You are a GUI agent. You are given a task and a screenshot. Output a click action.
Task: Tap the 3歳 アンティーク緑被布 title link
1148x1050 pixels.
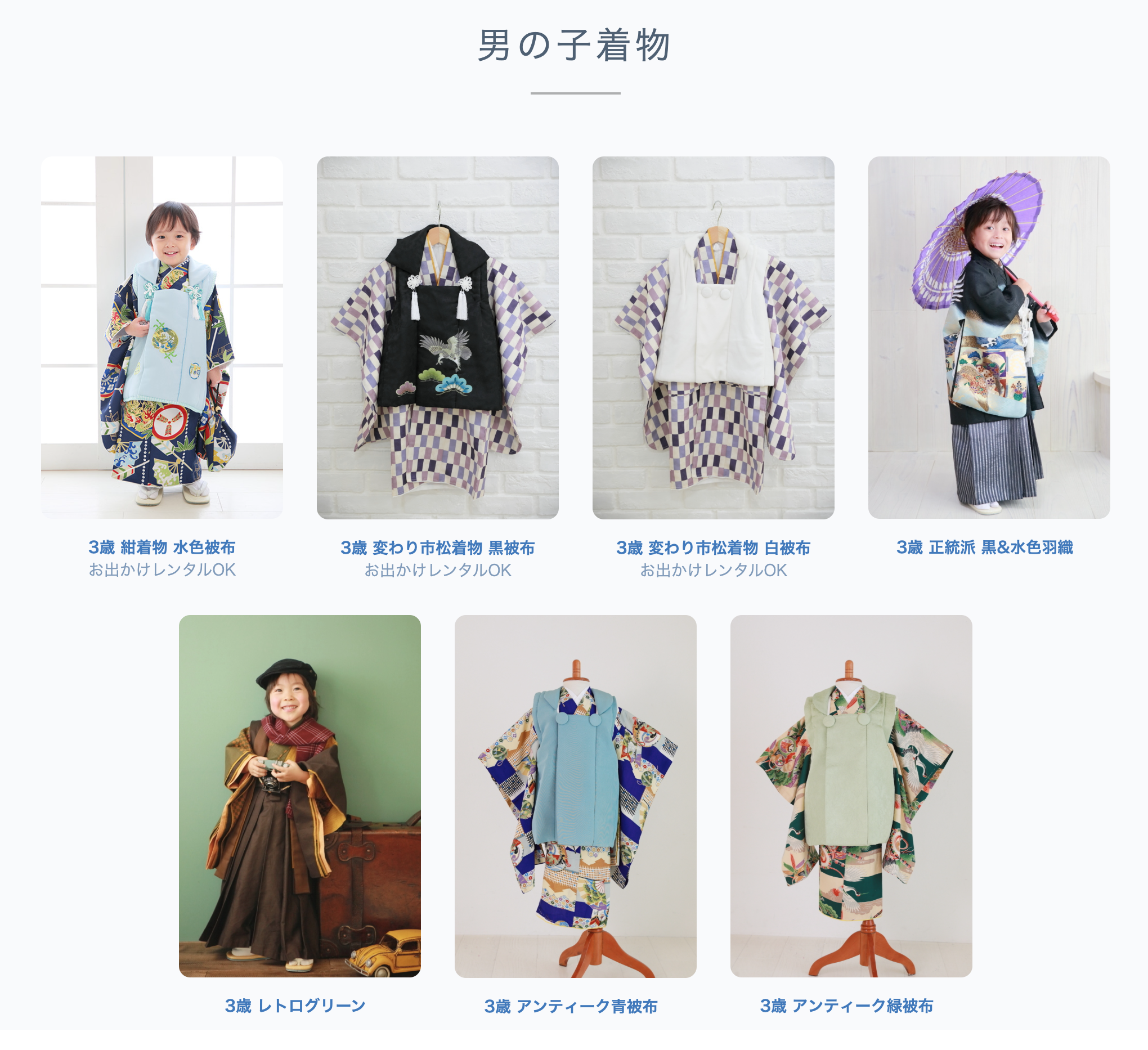[846, 1006]
